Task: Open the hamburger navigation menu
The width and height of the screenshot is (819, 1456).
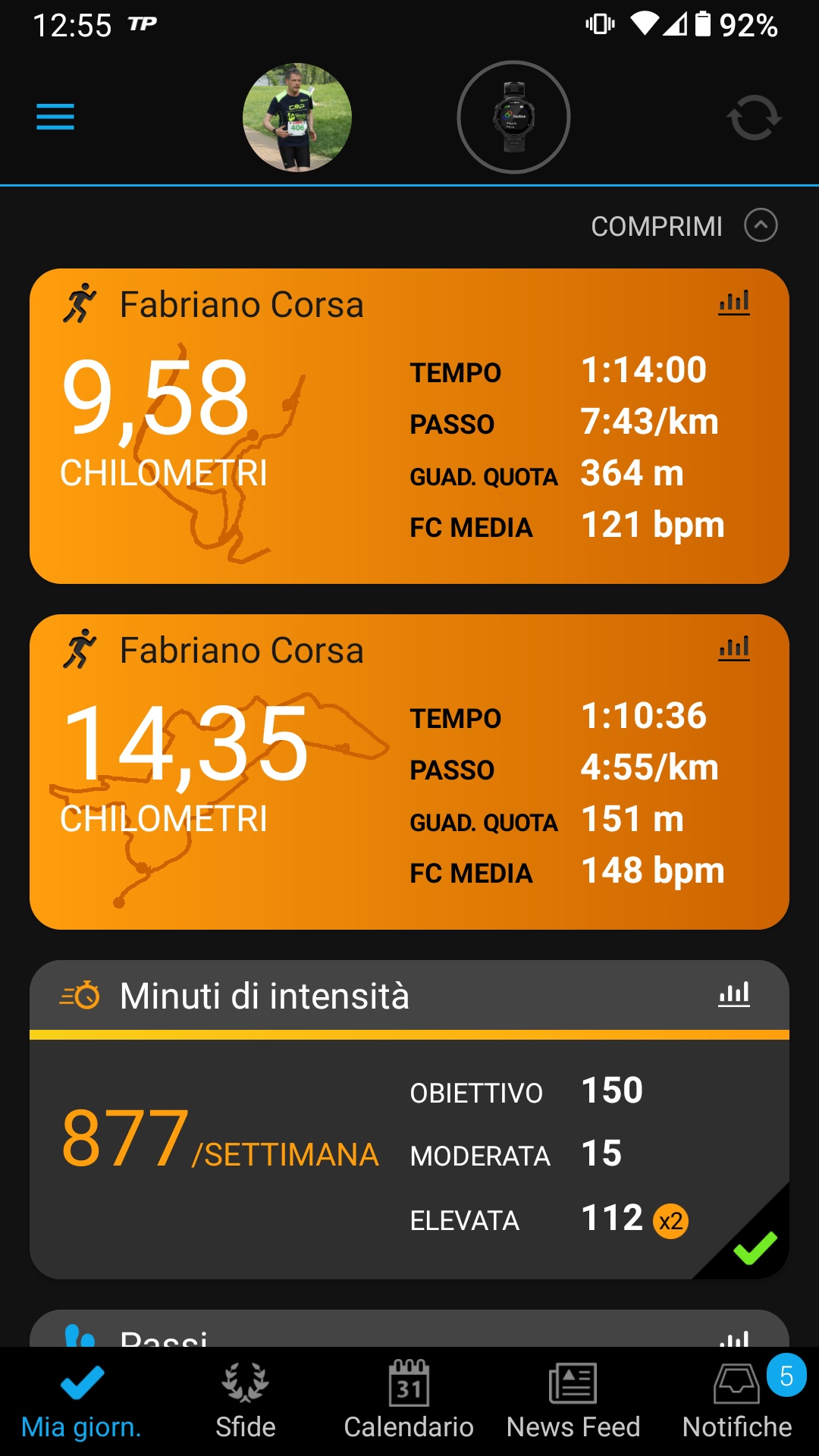Action: click(x=55, y=117)
